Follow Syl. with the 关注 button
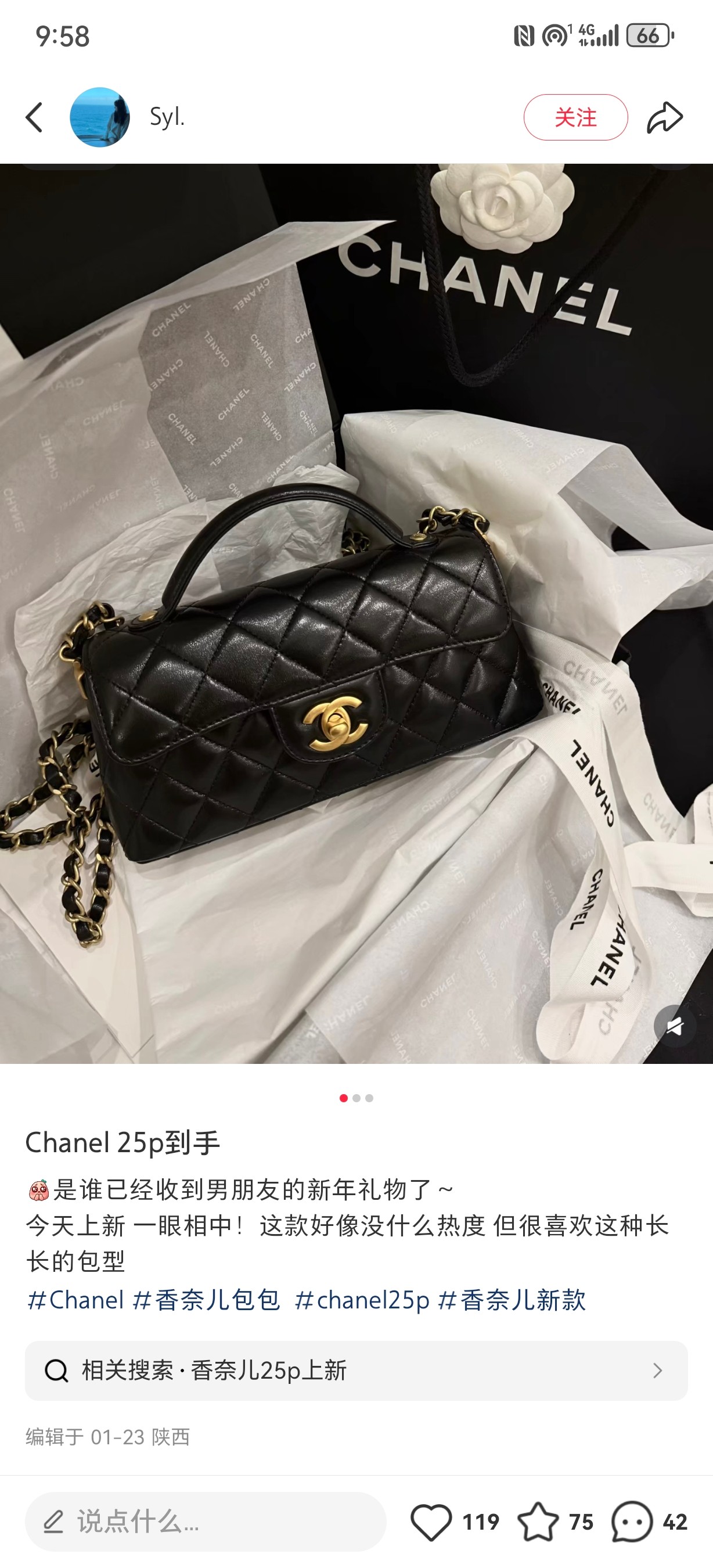 pos(575,117)
